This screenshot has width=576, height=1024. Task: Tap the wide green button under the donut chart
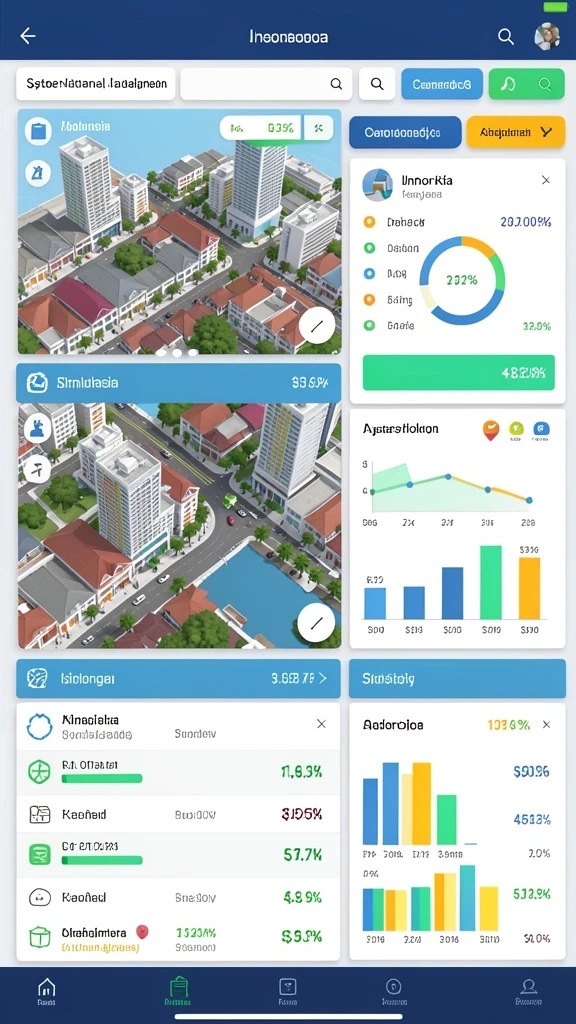(458, 373)
